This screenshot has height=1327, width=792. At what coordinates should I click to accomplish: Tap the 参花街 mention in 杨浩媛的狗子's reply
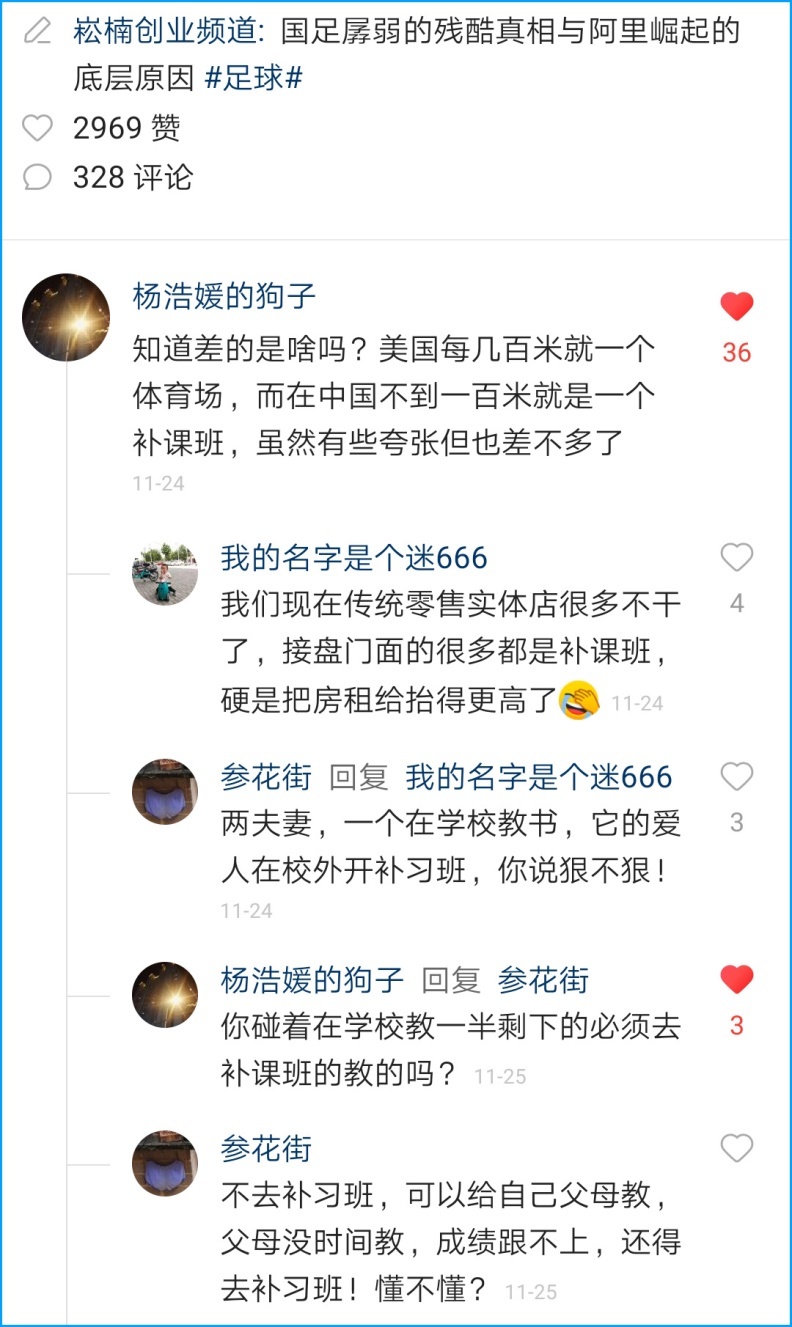(543, 980)
